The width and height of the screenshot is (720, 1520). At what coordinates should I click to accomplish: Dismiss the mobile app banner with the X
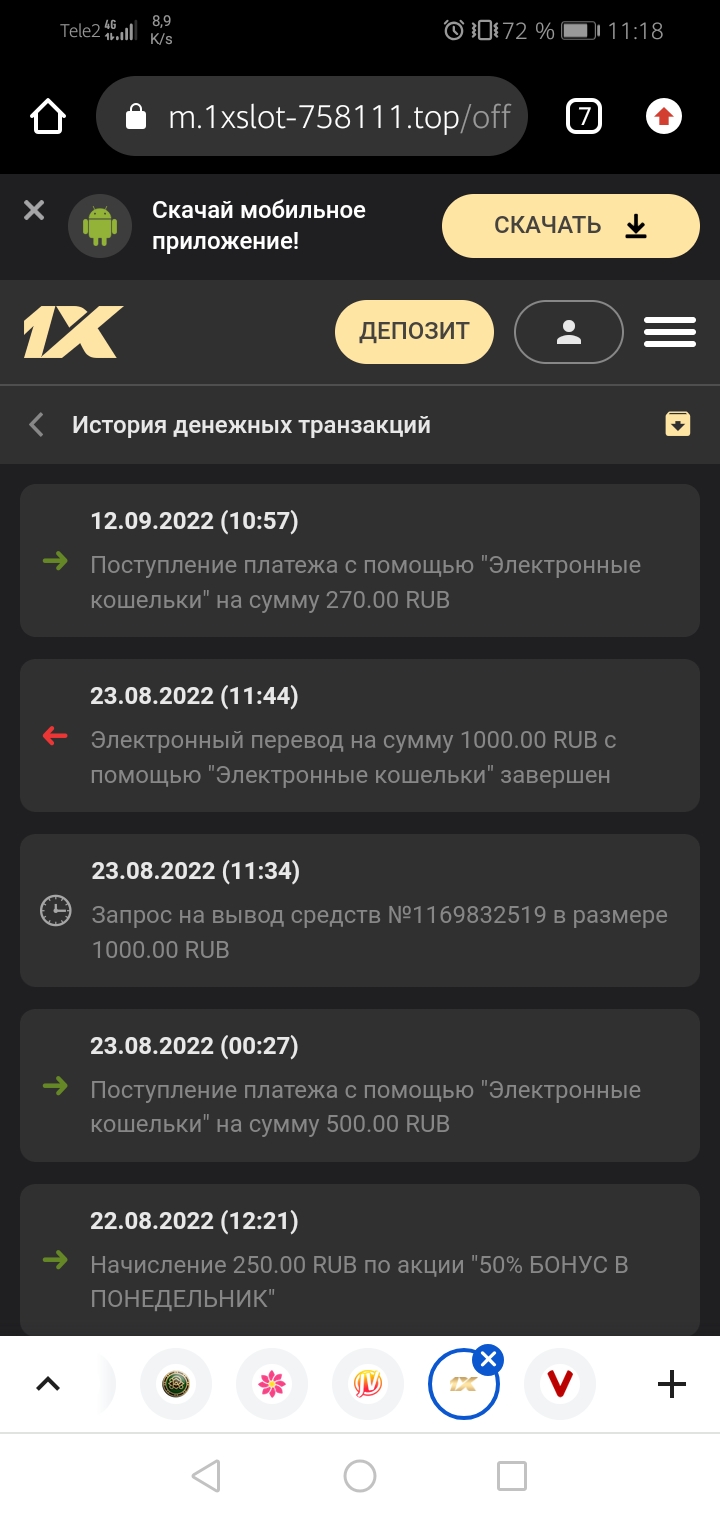[33, 210]
